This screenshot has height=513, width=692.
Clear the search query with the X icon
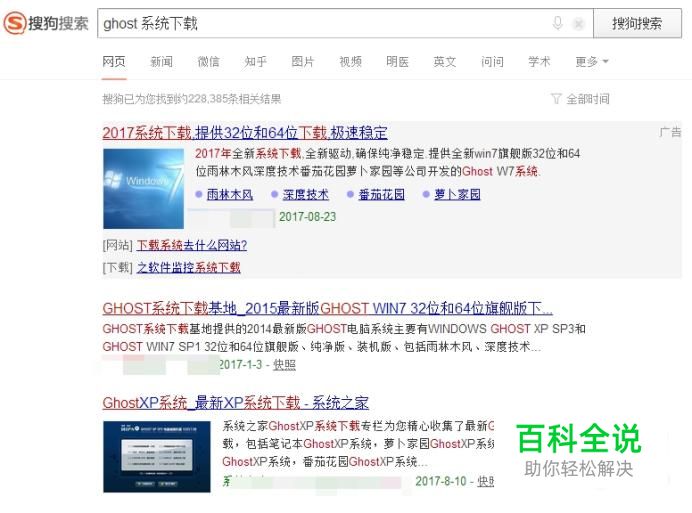coord(578,24)
